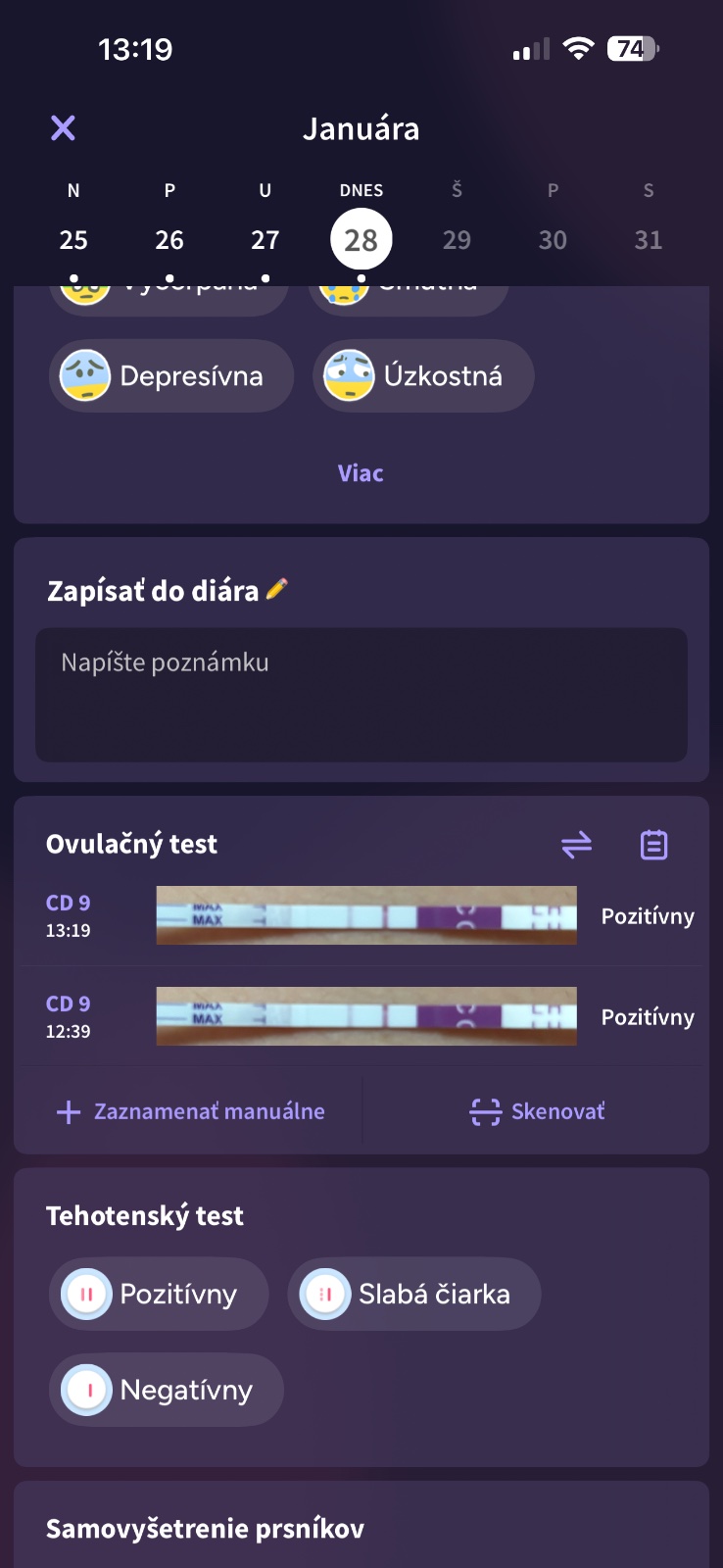Screen dimensions: 723x1568
Task: Mark pregnancy test as Negatívny
Action: tap(166, 1390)
